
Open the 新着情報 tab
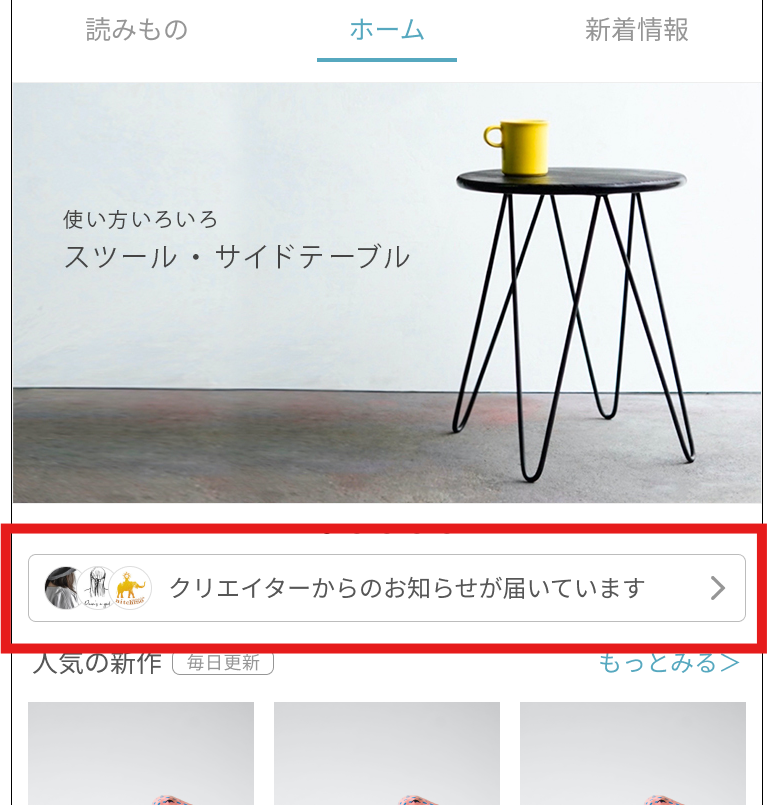tap(637, 30)
